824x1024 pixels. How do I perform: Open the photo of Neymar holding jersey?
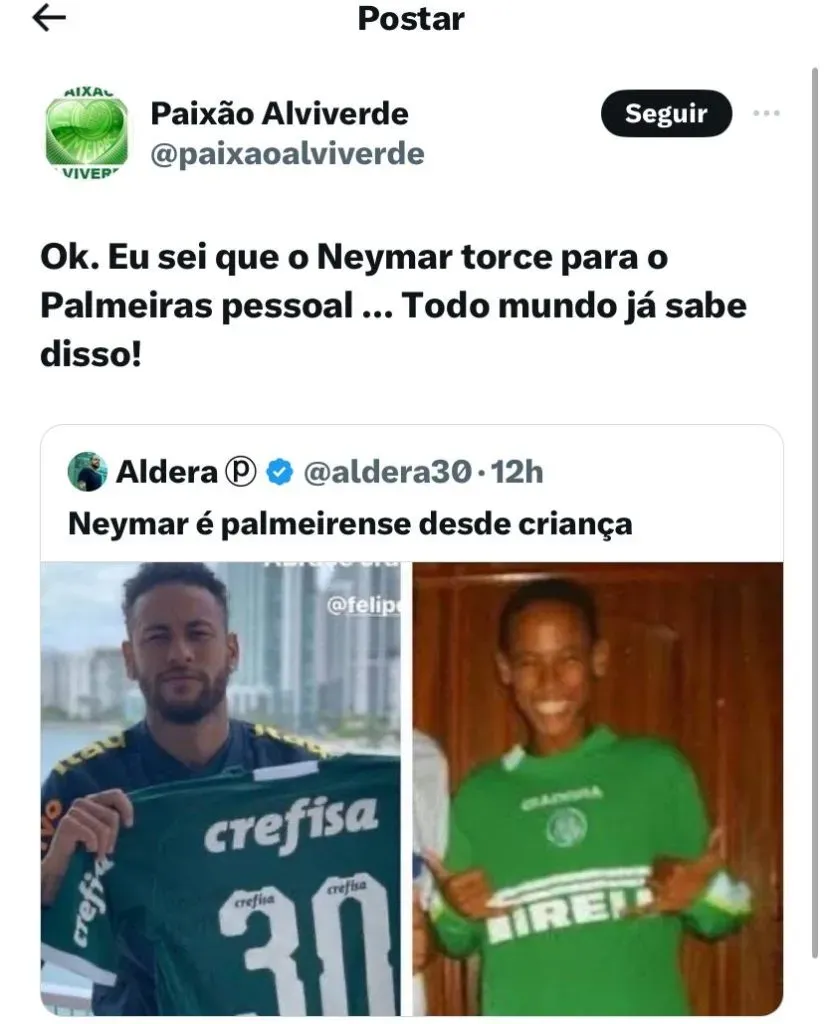(220, 788)
